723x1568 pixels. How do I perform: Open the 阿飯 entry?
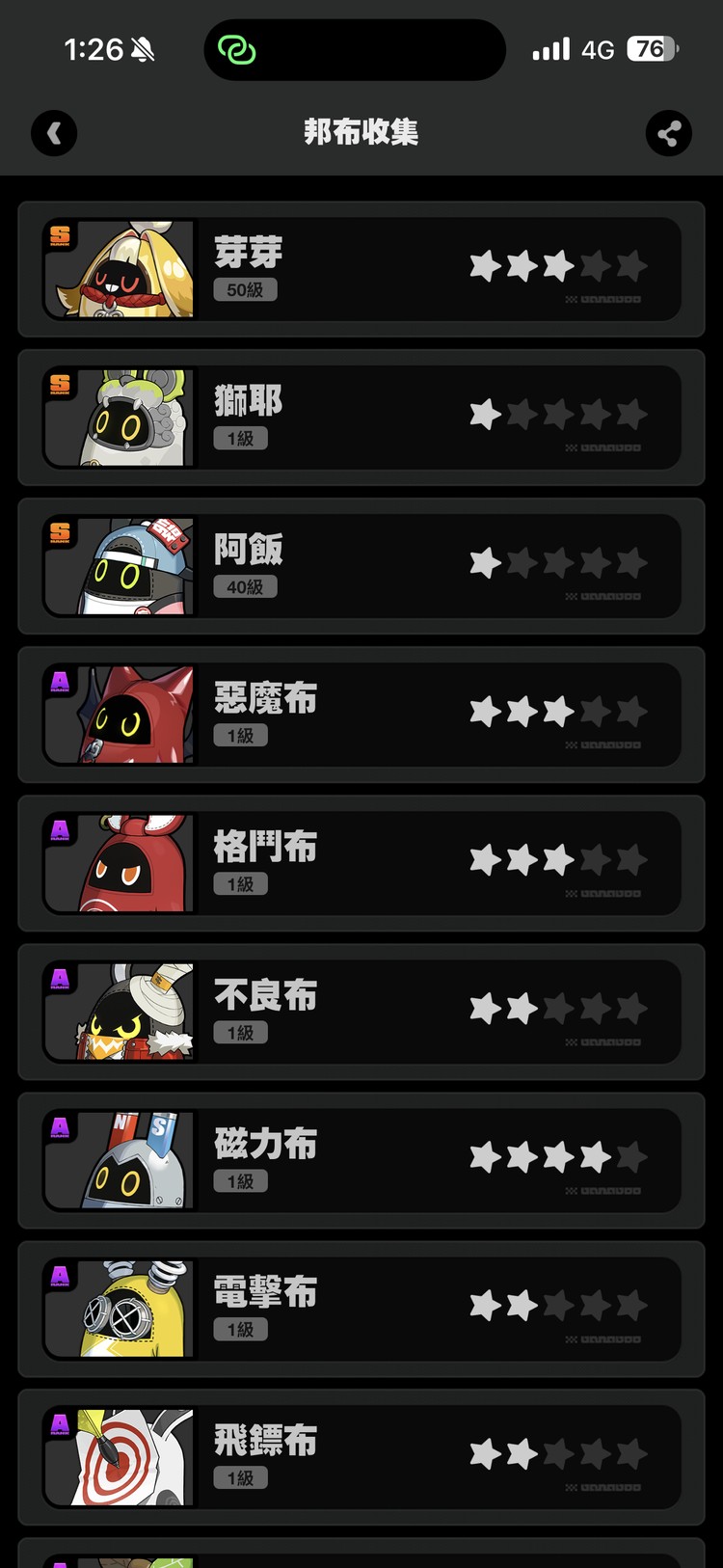tap(361, 565)
